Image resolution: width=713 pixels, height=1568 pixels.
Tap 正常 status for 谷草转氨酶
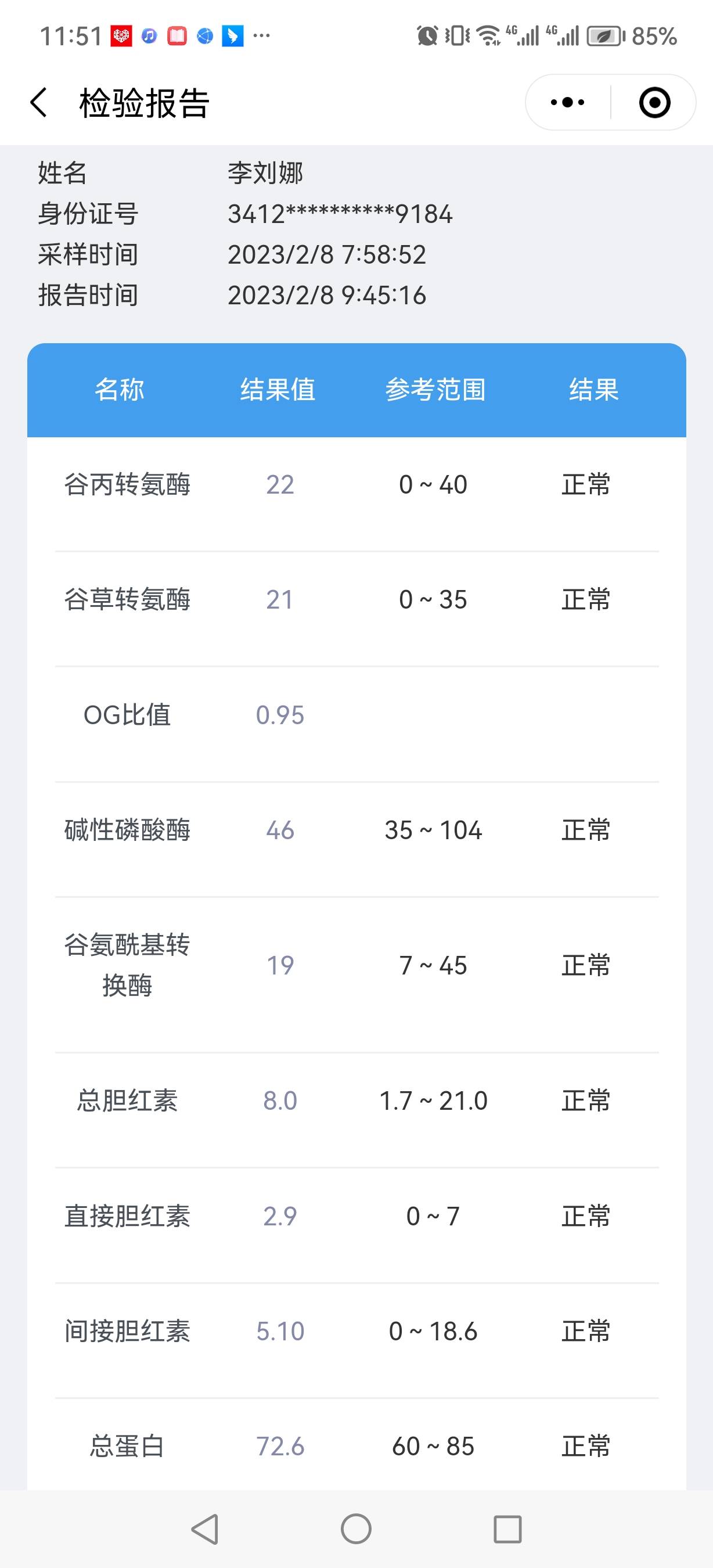(x=586, y=599)
